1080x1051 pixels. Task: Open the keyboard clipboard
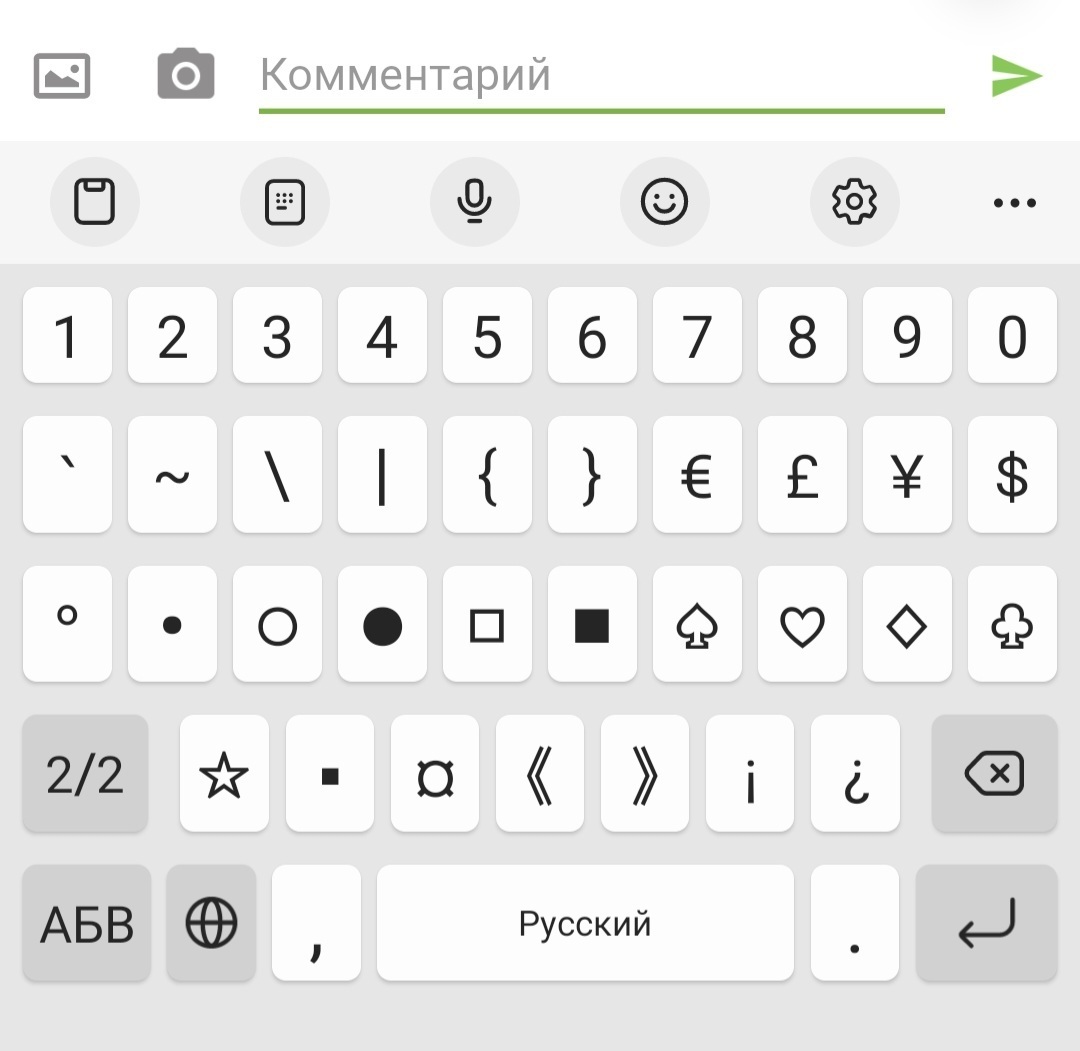tap(95, 202)
